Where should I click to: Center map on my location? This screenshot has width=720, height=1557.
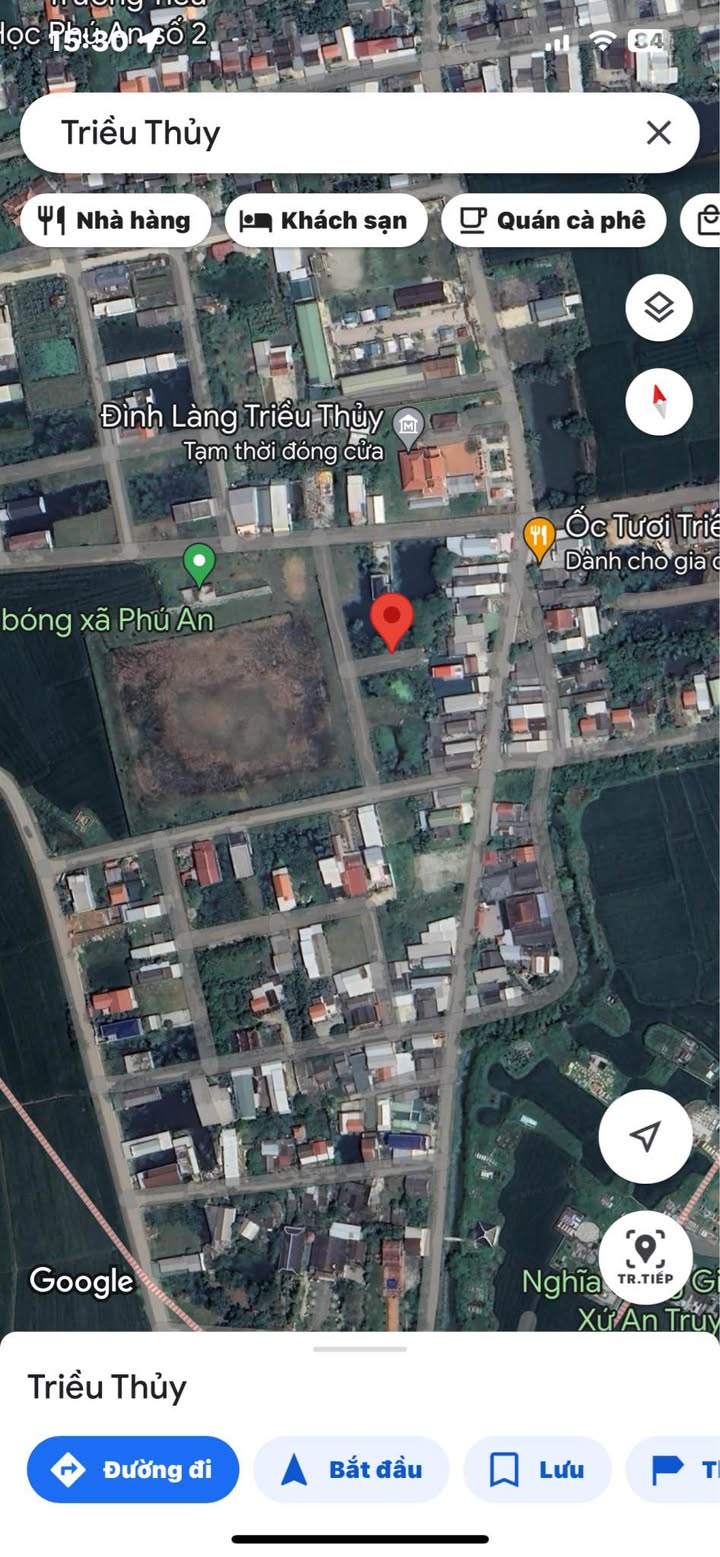click(646, 1136)
